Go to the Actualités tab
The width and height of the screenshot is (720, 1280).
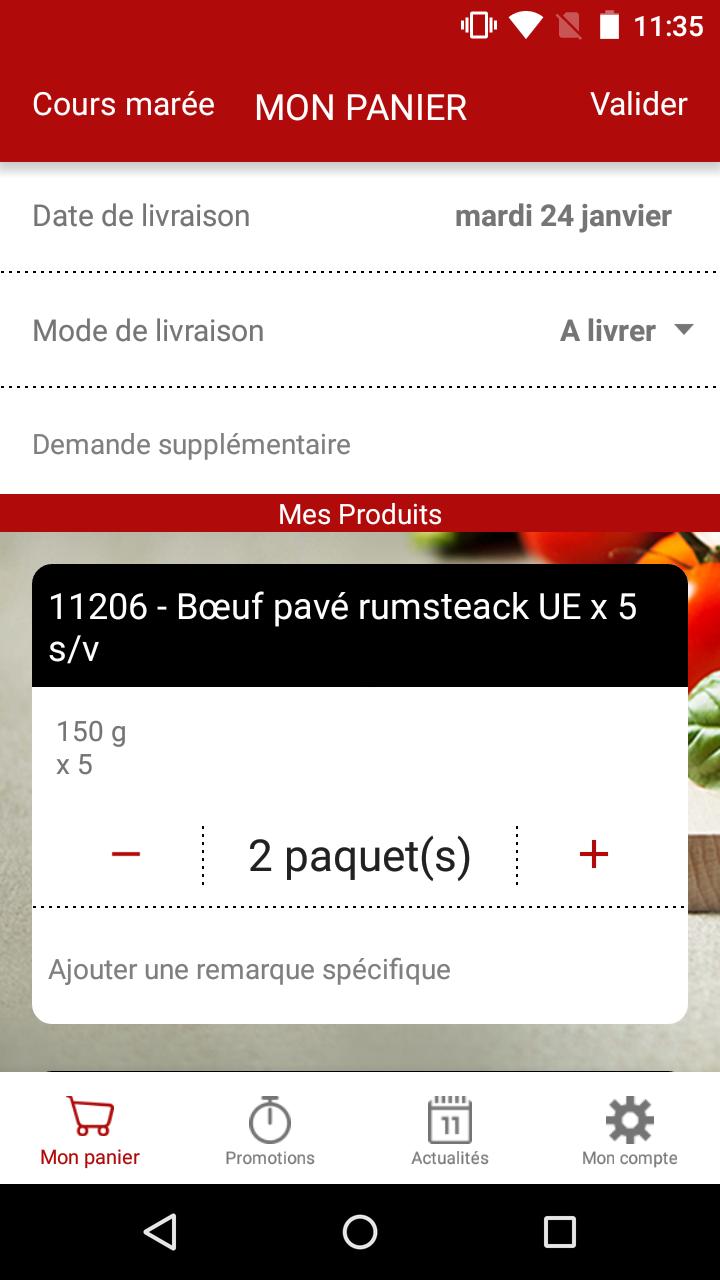(x=449, y=1130)
